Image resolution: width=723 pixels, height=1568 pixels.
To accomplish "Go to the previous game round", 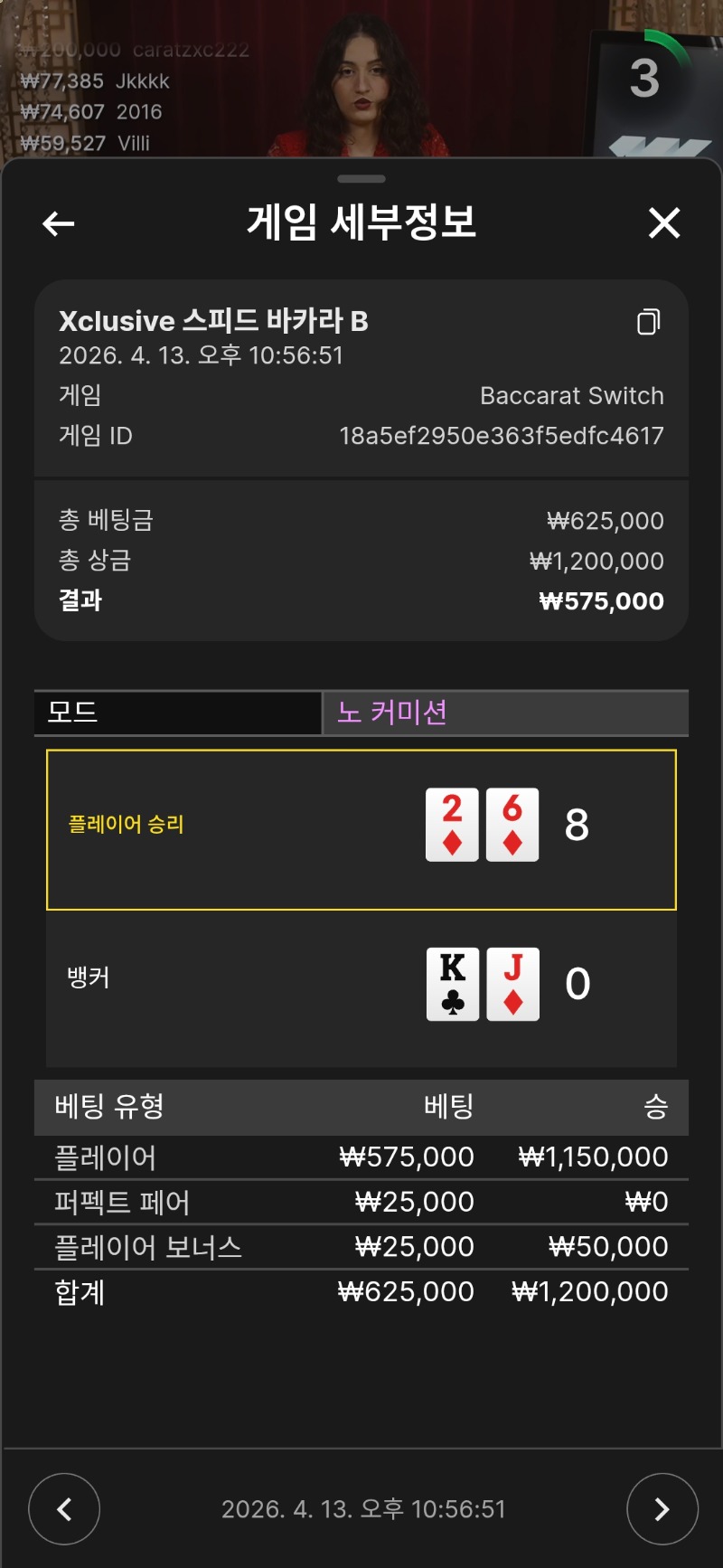I will pos(64,1508).
